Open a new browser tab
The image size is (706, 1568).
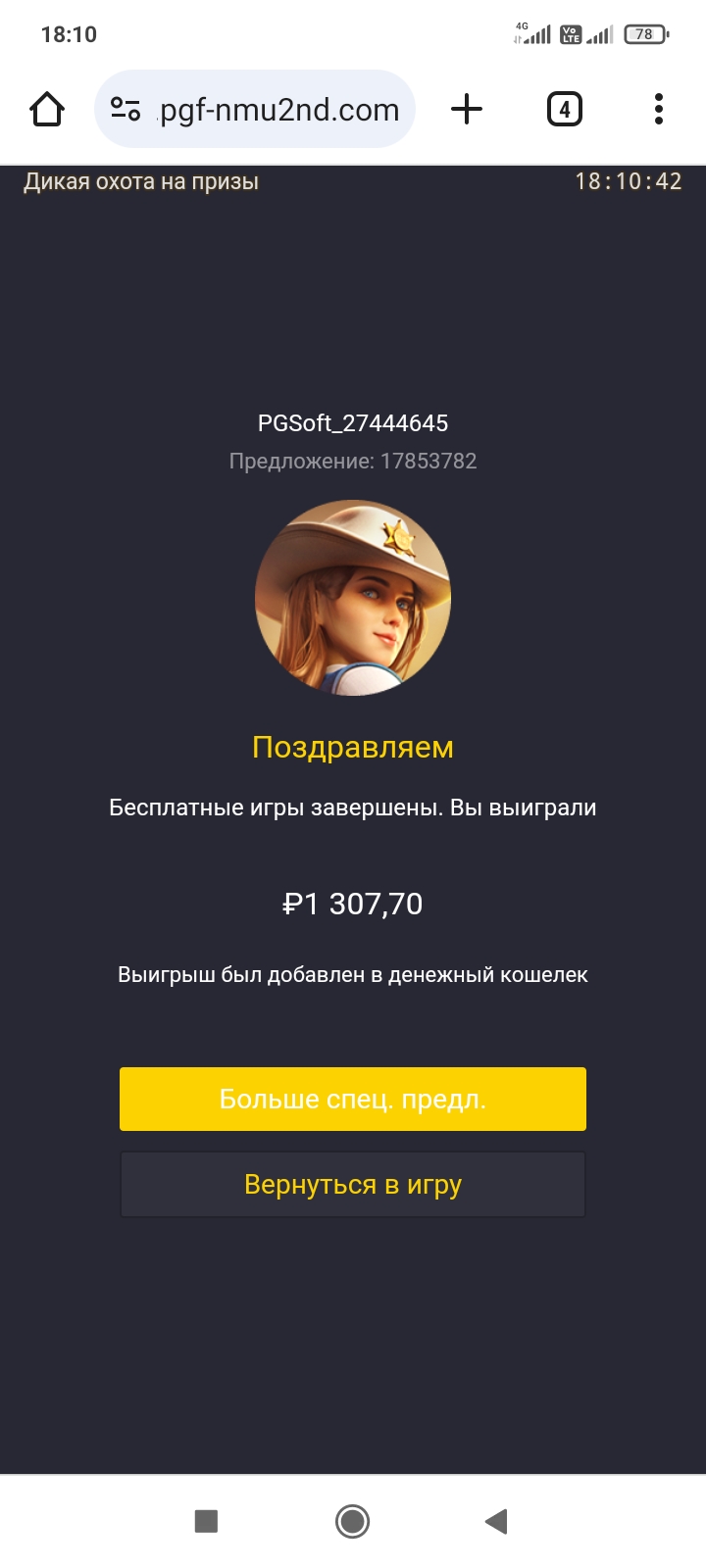click(x=467, y=109)
